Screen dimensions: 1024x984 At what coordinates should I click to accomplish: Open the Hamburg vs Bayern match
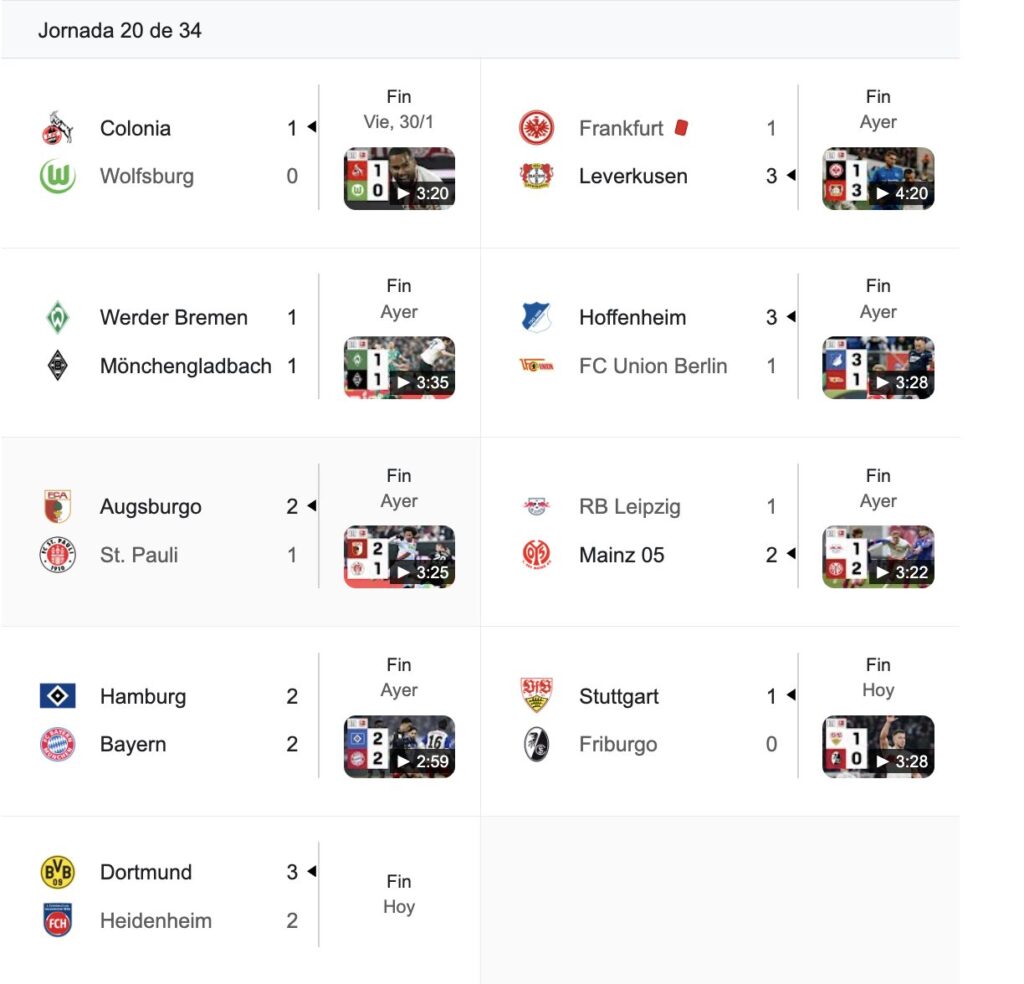pos(170,720)
